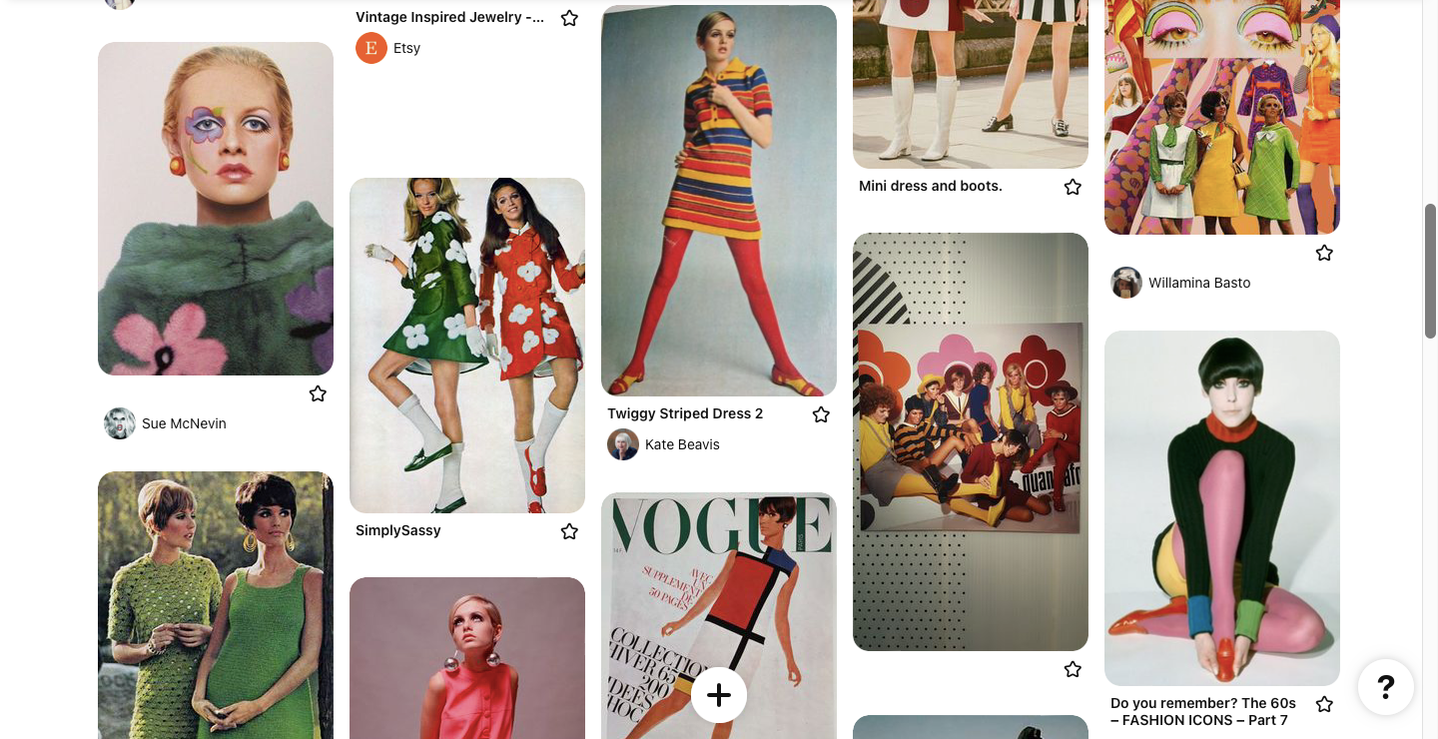The image size is (1438, 739).
Task: Open the flower wall group photo pin
Action: [x=970, y=441]
